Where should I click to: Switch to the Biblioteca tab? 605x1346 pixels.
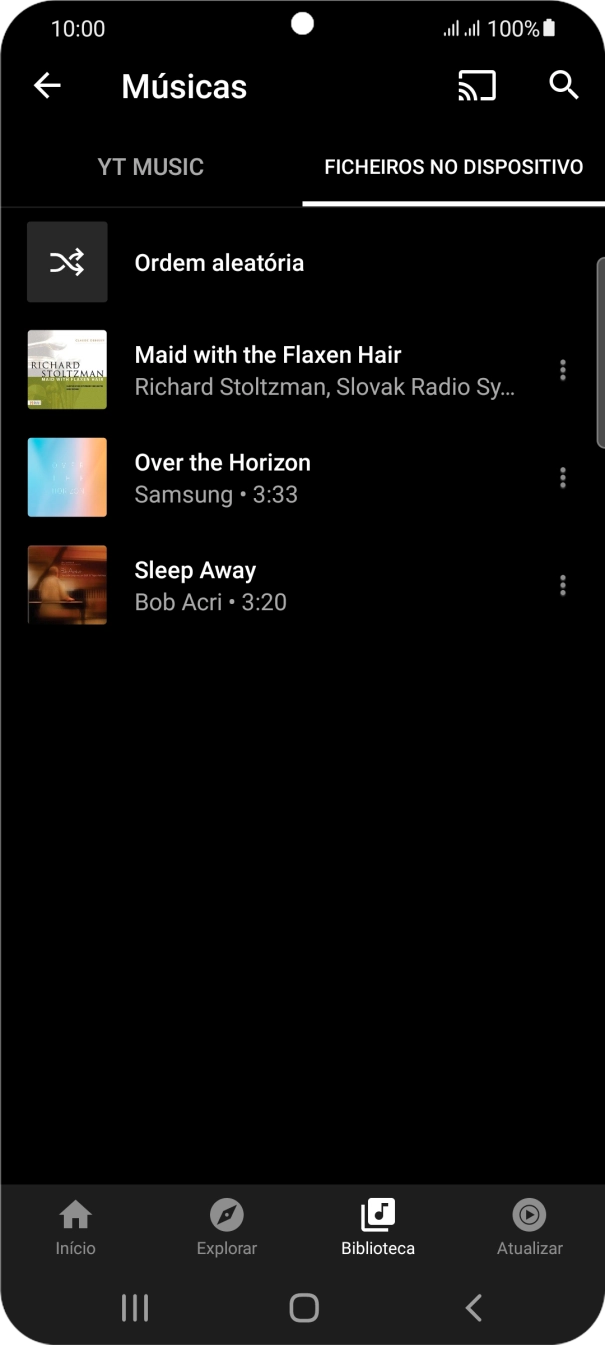pyautogui.click(x=378, y=1228)
